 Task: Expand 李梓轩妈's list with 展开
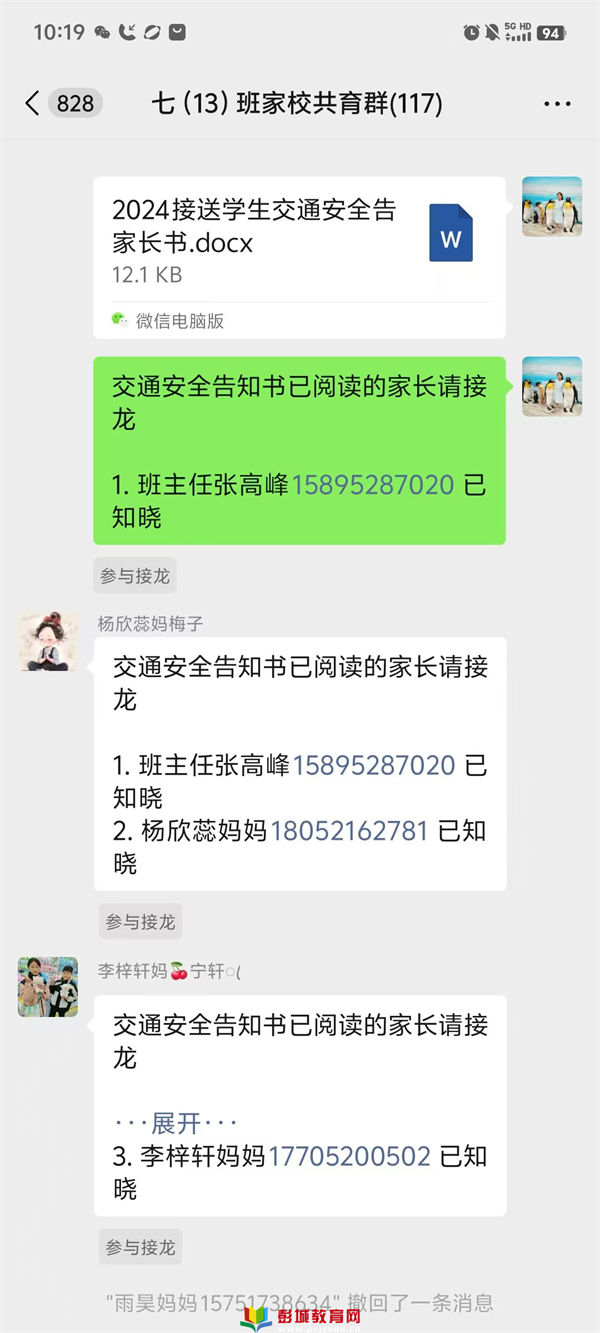click(x=176, y=1123)
